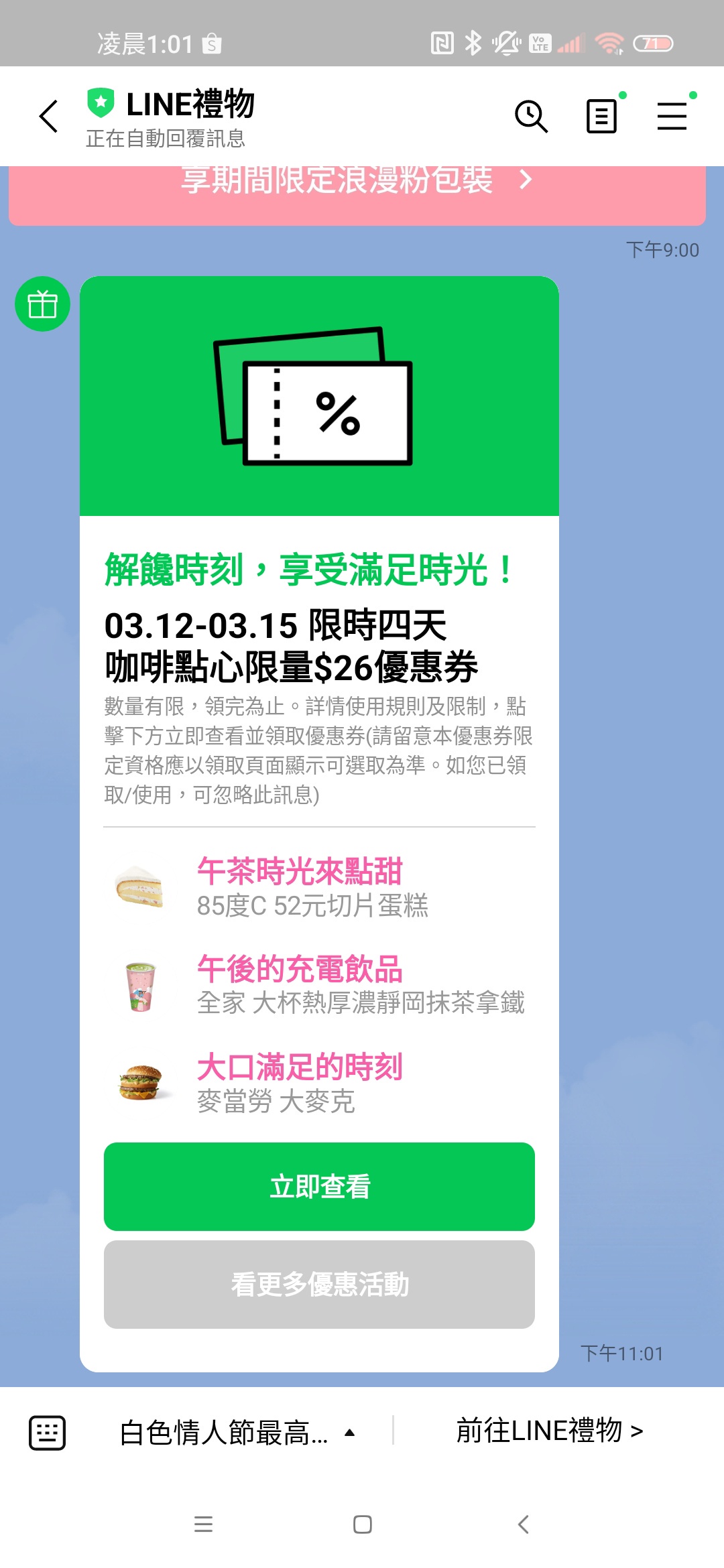The width and height of the screenshot is (724, 1568).
Task: Tap the LINE禮物 gift avatar icon
Action: tap(42, 304)
